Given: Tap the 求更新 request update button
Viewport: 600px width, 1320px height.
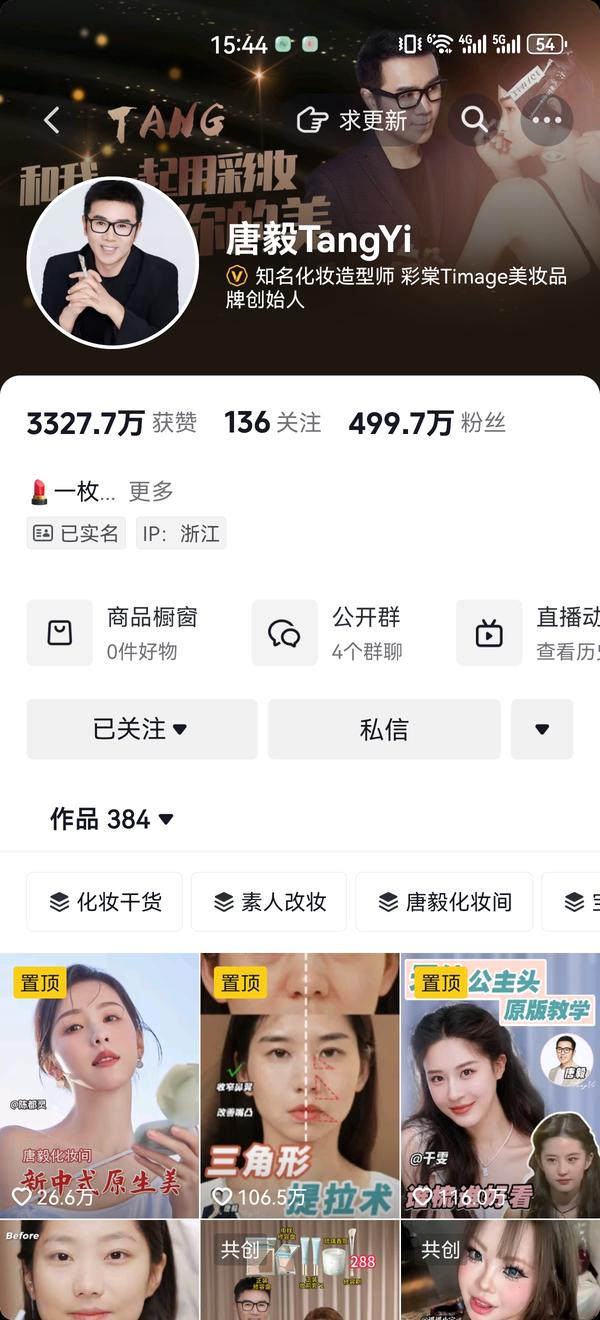Looking at the screenshot, I should (x=353, y=121).
